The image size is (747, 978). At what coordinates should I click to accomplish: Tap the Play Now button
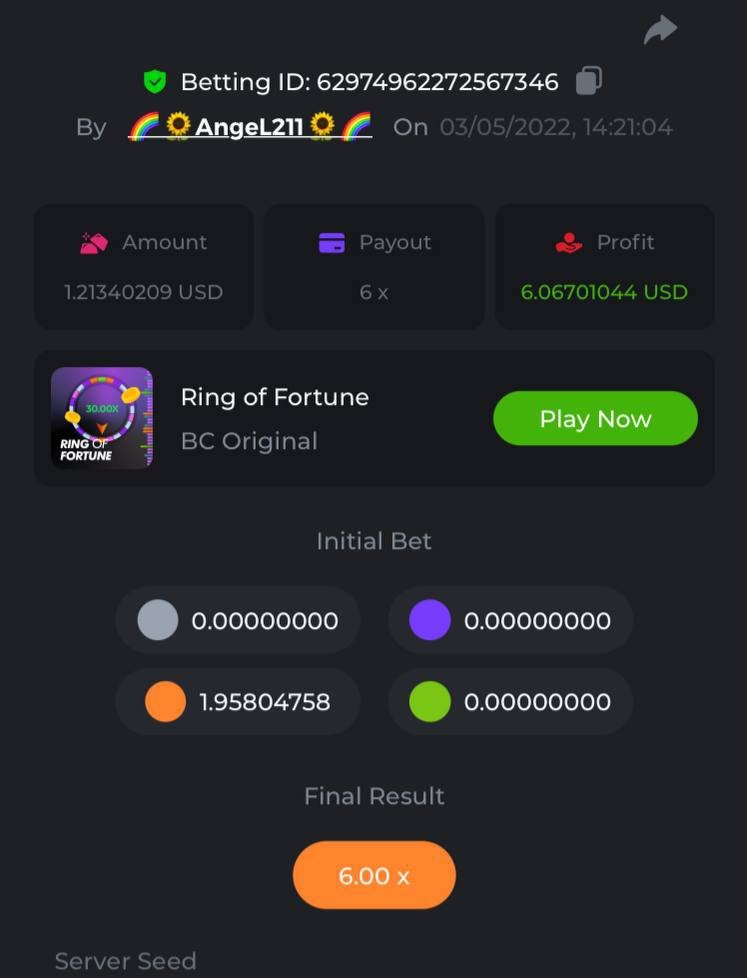coord(595,418)
